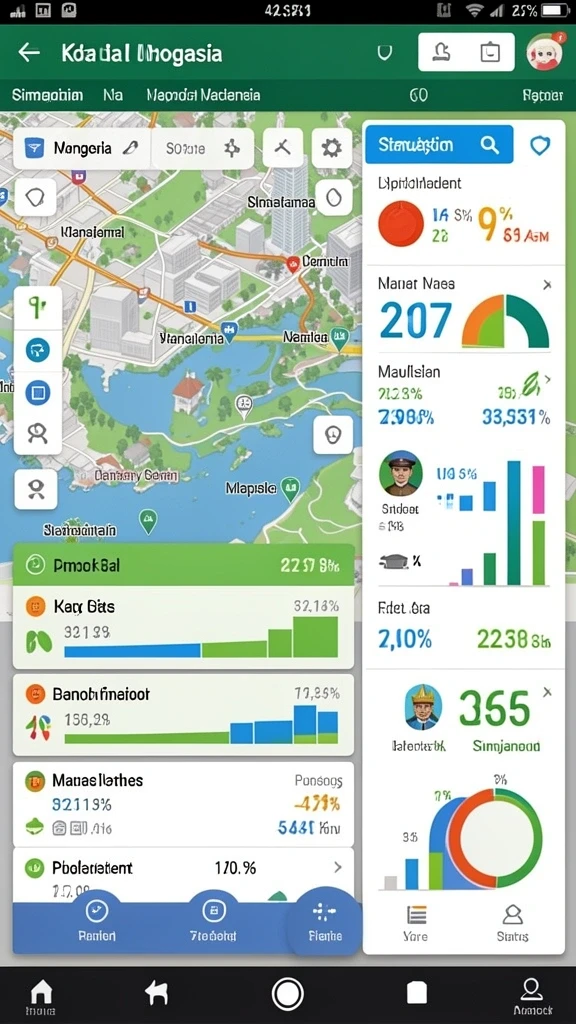Close the Manar Naes 207 card
Image resolution: width=576 pixels, height=1024 pixels.
547,285
